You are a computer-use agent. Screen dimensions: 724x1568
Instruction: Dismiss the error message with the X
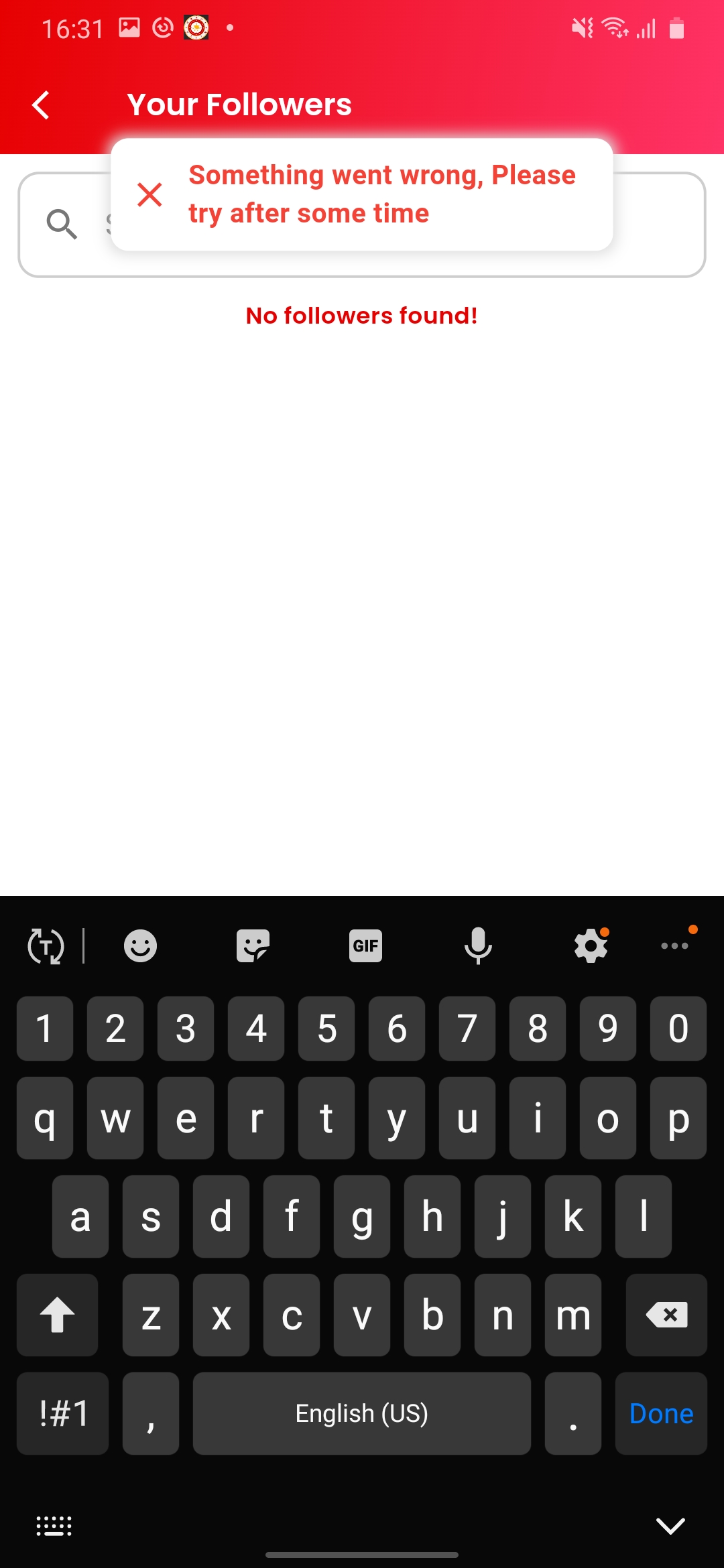point(149,195)
